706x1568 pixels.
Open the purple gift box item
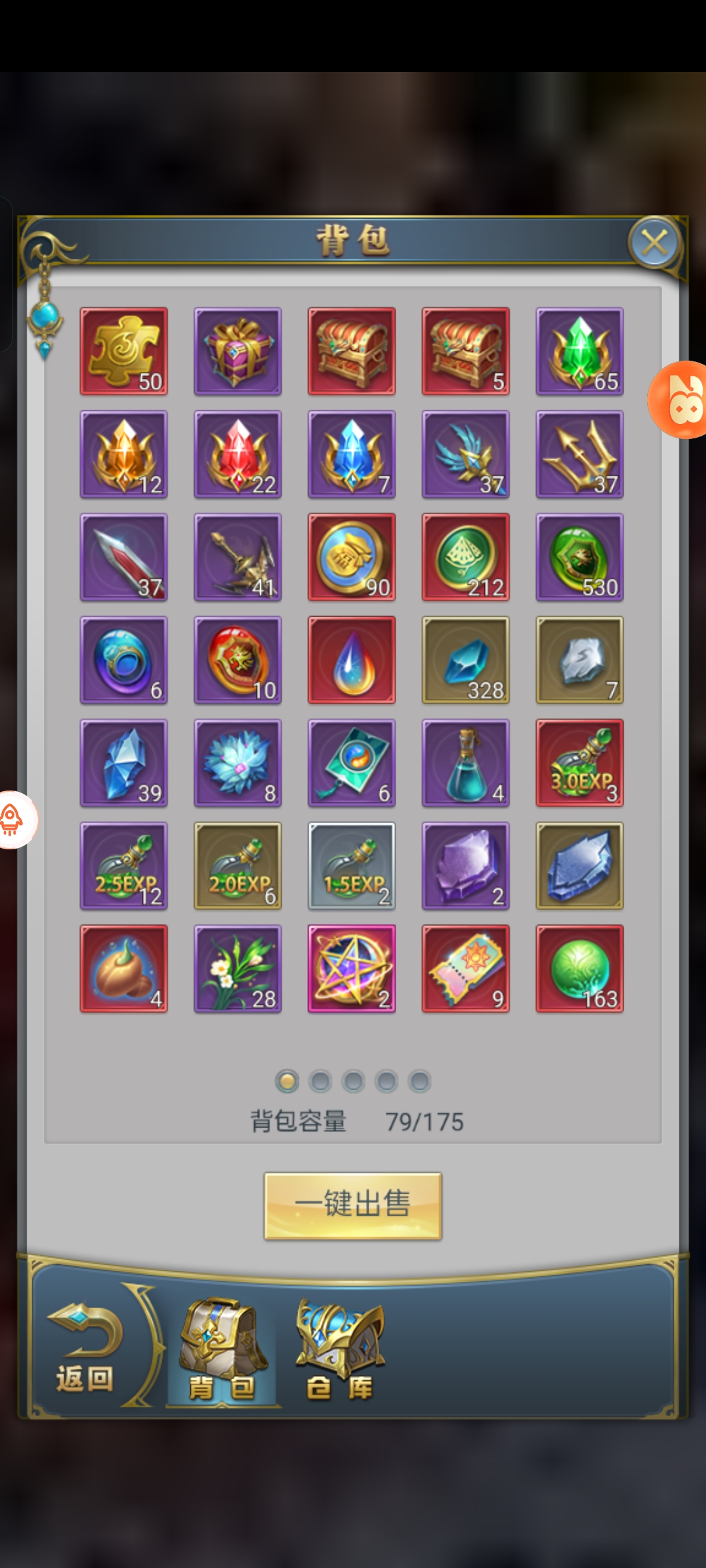pyautogui.click(x=238, y=351)
